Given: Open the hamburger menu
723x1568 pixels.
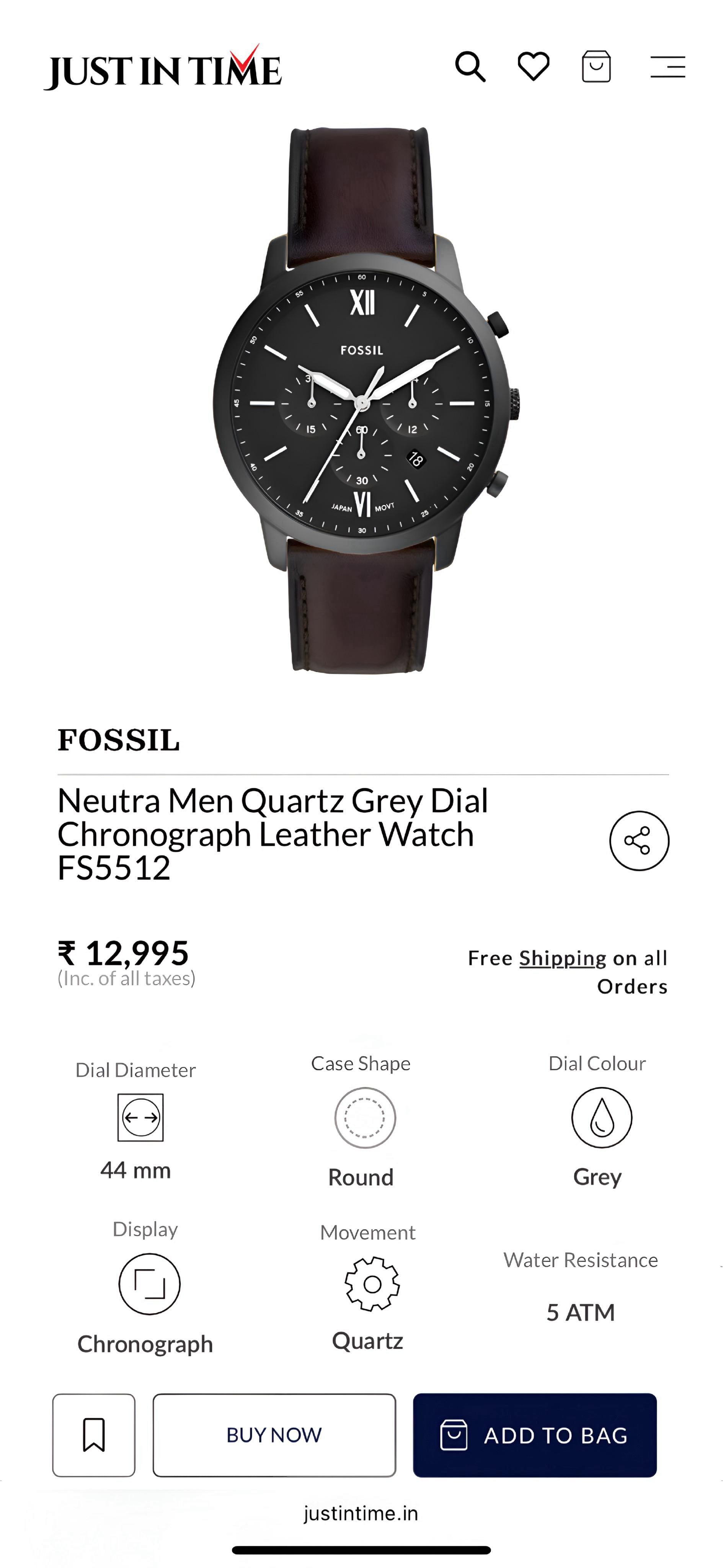Looking at the screenshot, I should 668,67.
